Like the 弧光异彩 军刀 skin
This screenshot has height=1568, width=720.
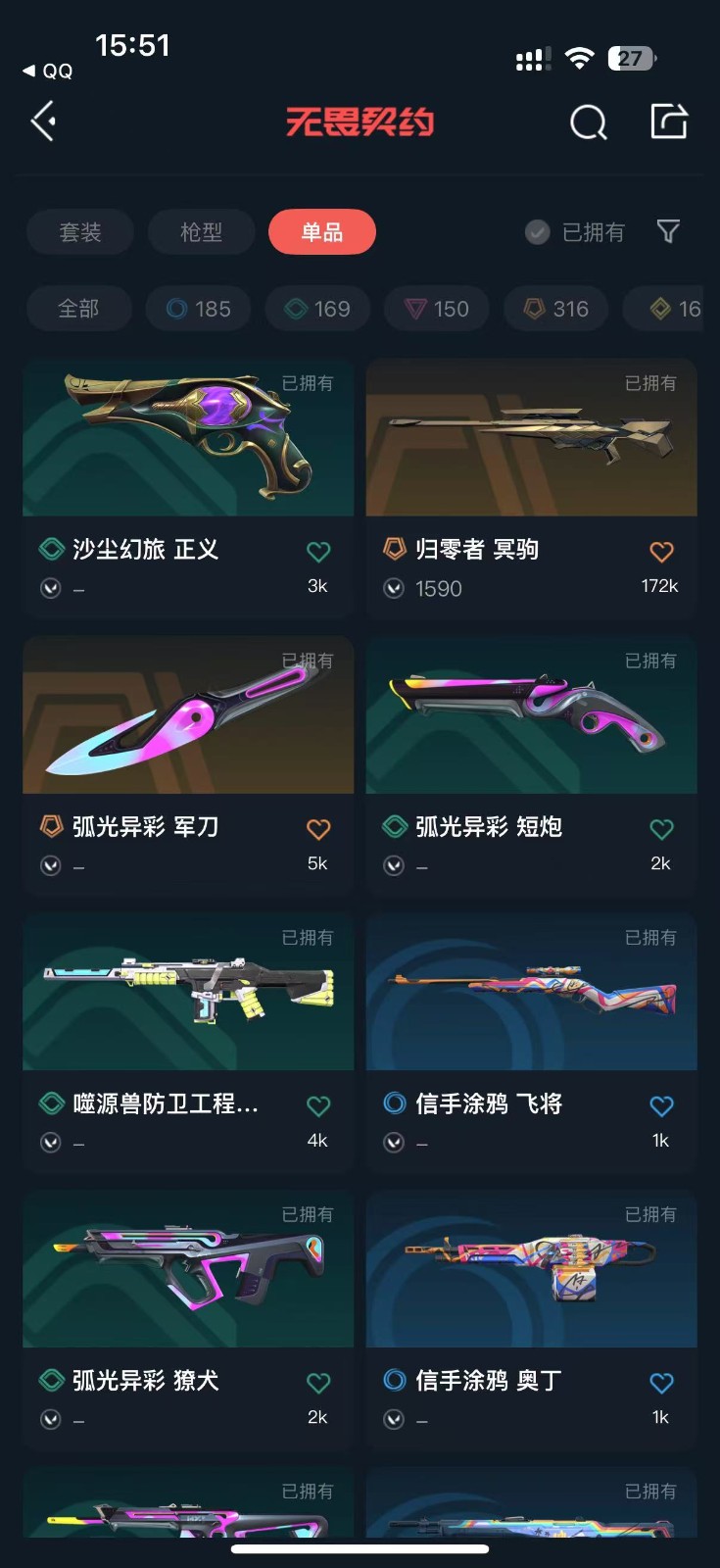coord(318,829)
